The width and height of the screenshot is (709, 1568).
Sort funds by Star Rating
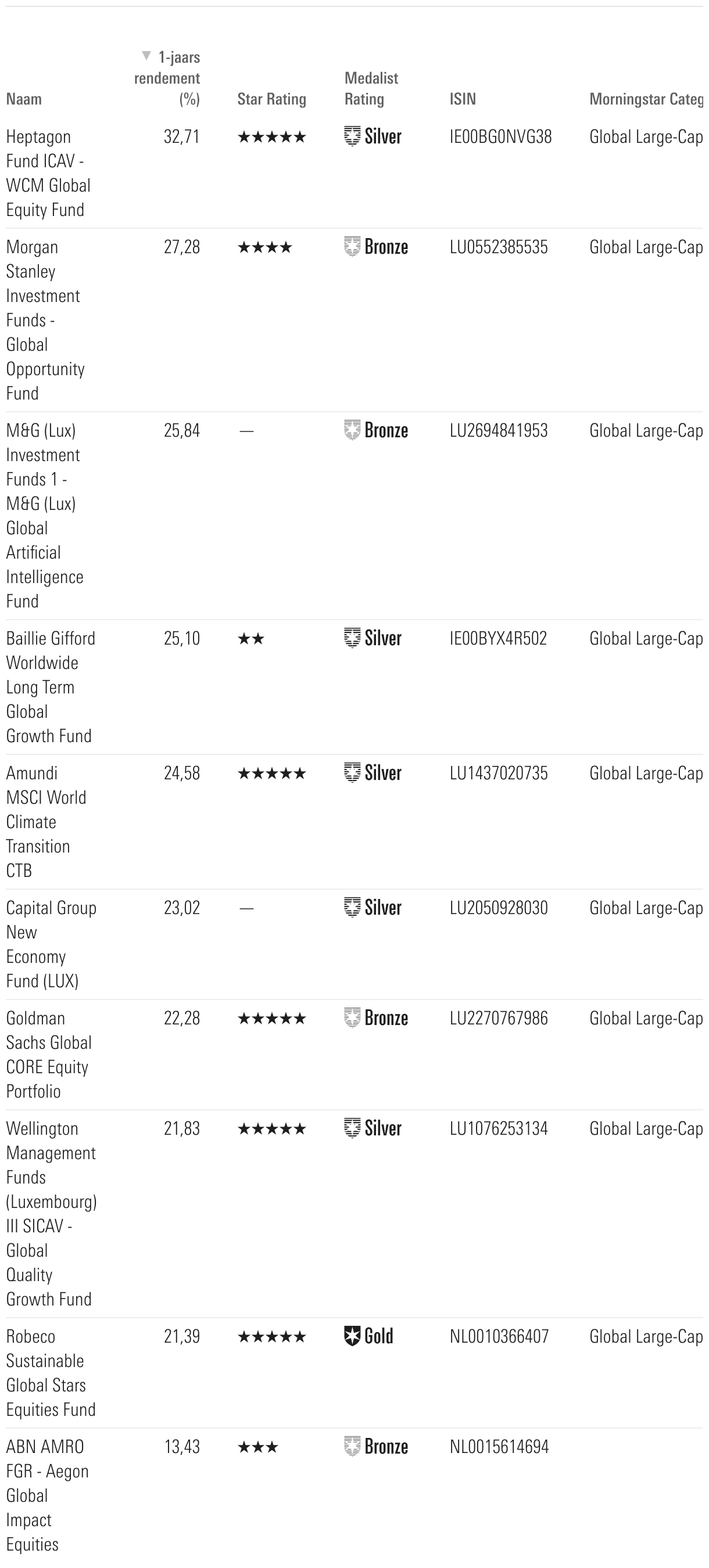coord(271,99)
